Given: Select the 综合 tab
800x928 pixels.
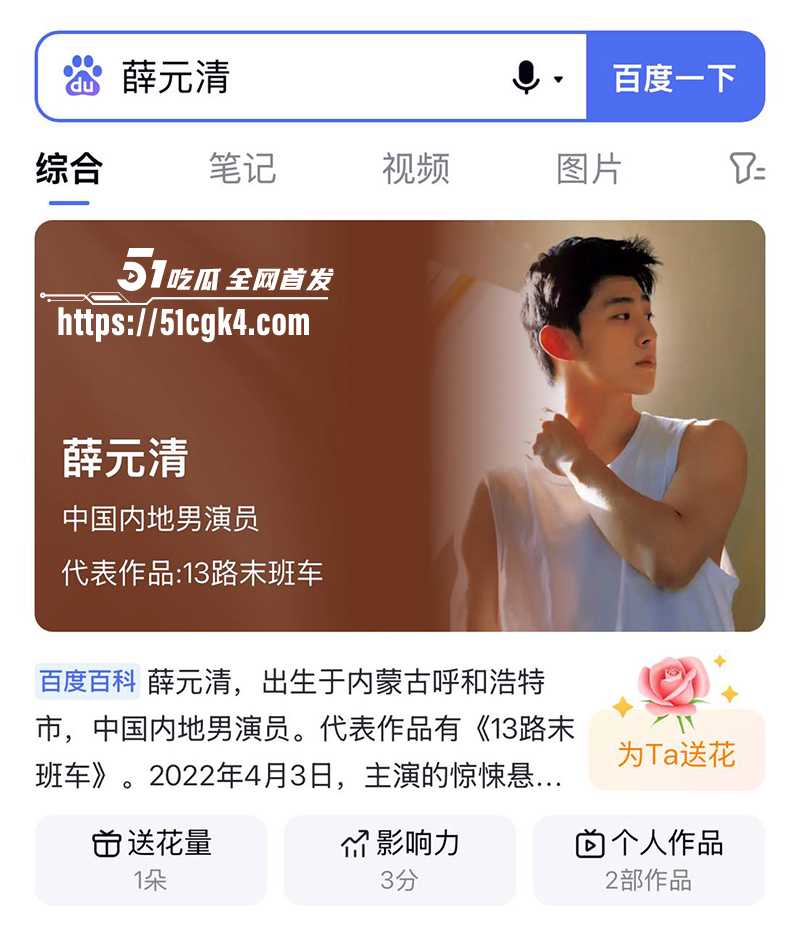Looking at the screenshot, I should [x=69, y=168].
